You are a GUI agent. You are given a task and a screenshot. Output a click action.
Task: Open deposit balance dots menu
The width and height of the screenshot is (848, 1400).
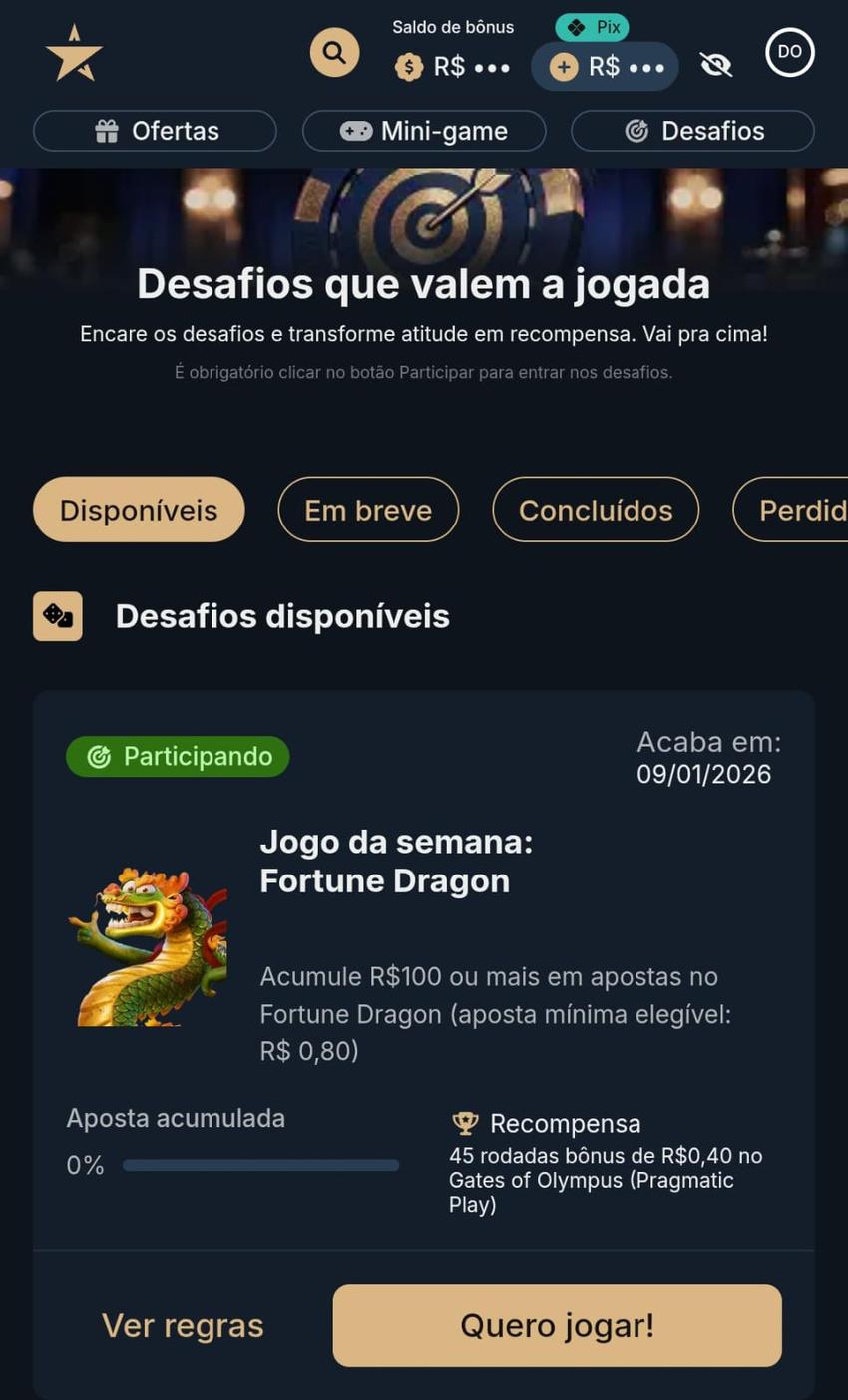(x=646, y=68)
